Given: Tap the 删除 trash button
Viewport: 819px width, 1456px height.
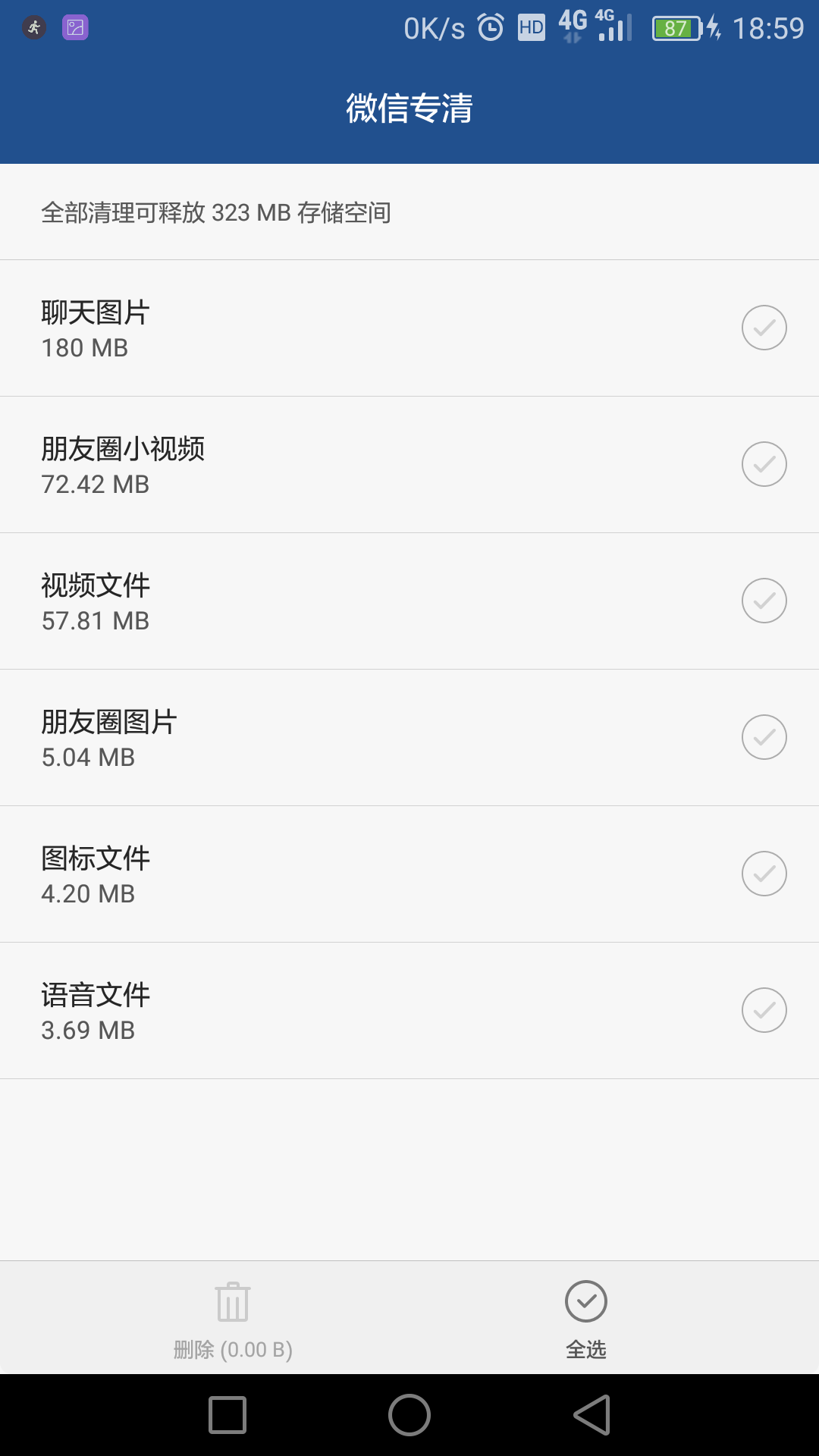Looking at the screenshot, I should coord(233,1318).
